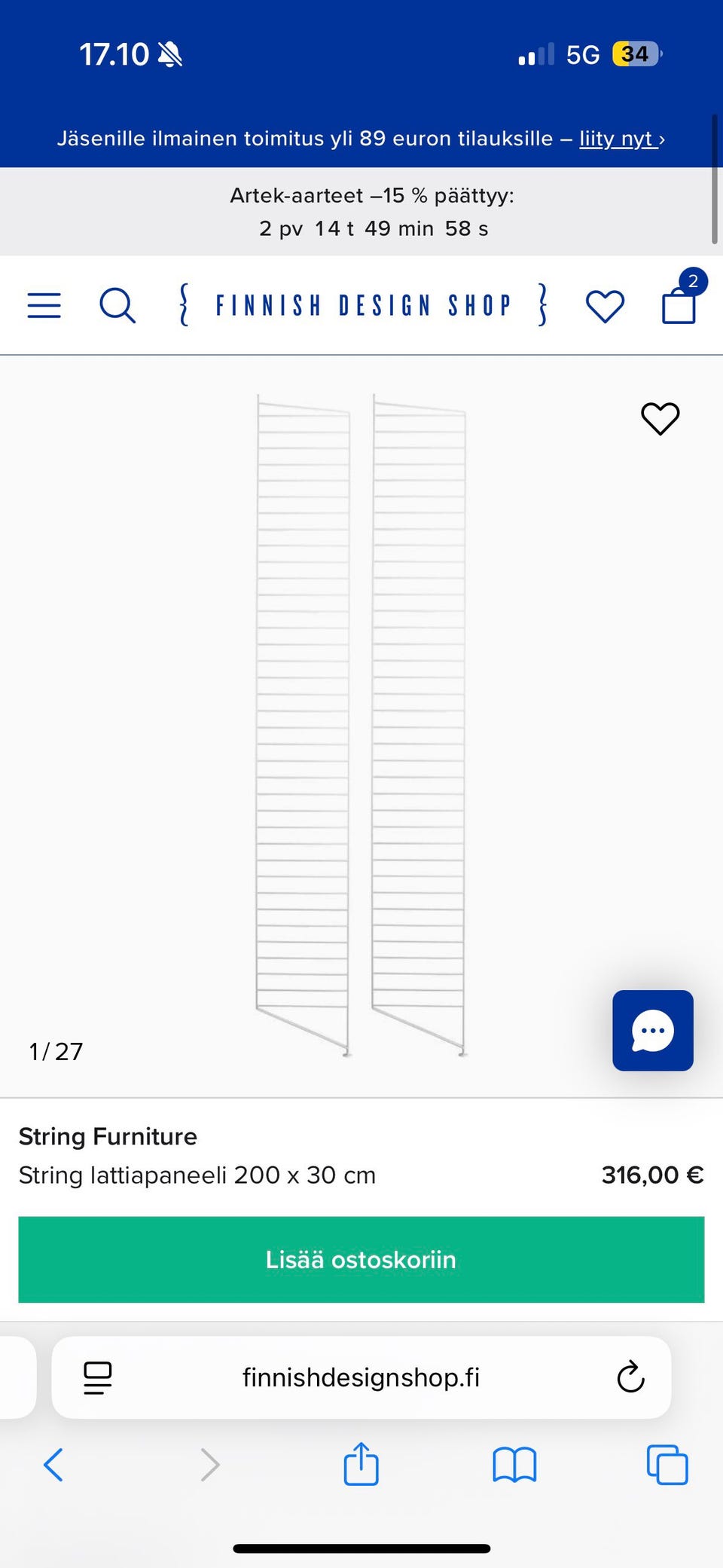This screenshot has height=1568, width=723.
Task: Open the shopping cart with 2 items
Action: (679, 304)
